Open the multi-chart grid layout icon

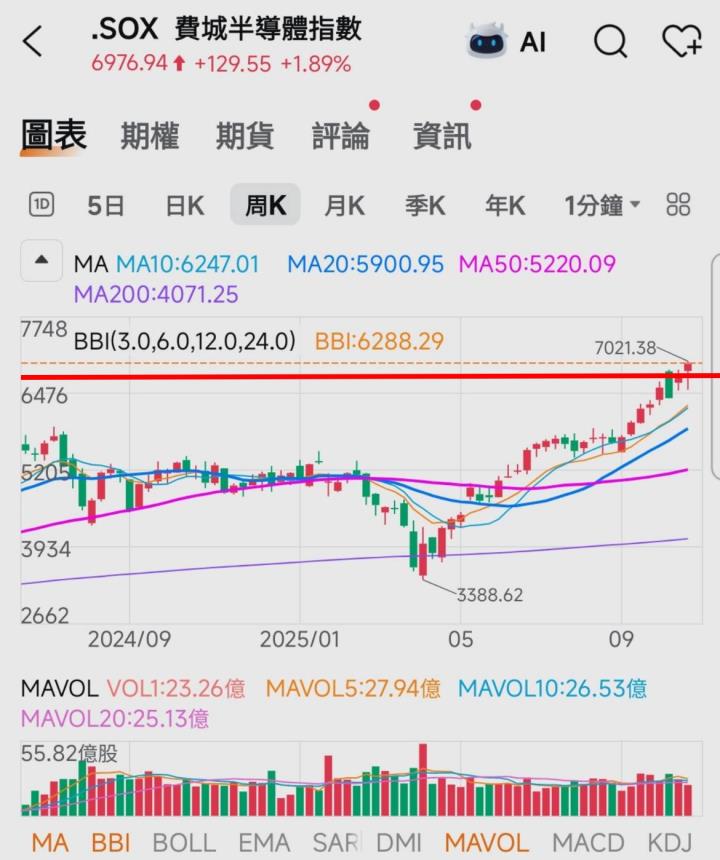pyautogui.click(x=677, y=204)
